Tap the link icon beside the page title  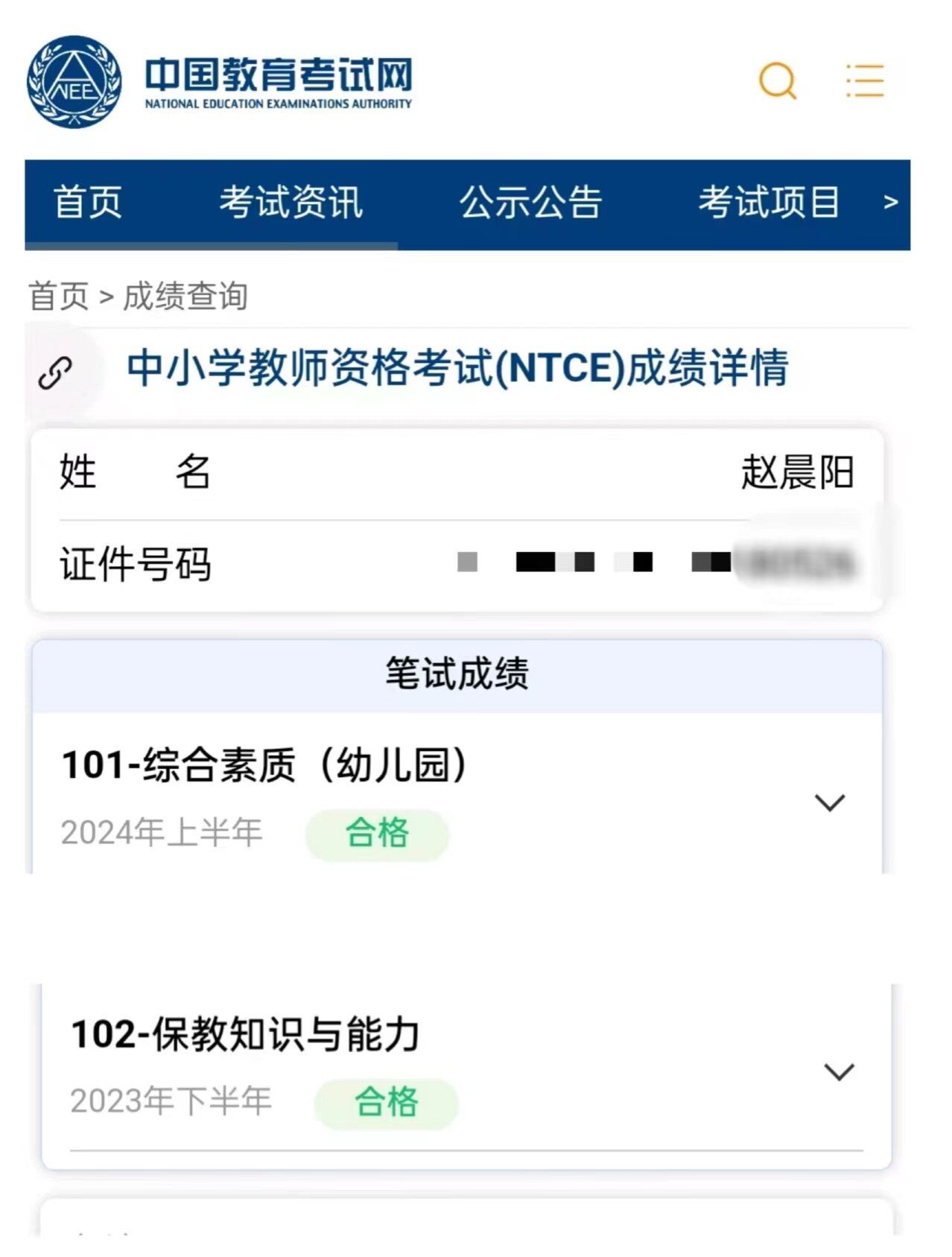tap(55, 373)
